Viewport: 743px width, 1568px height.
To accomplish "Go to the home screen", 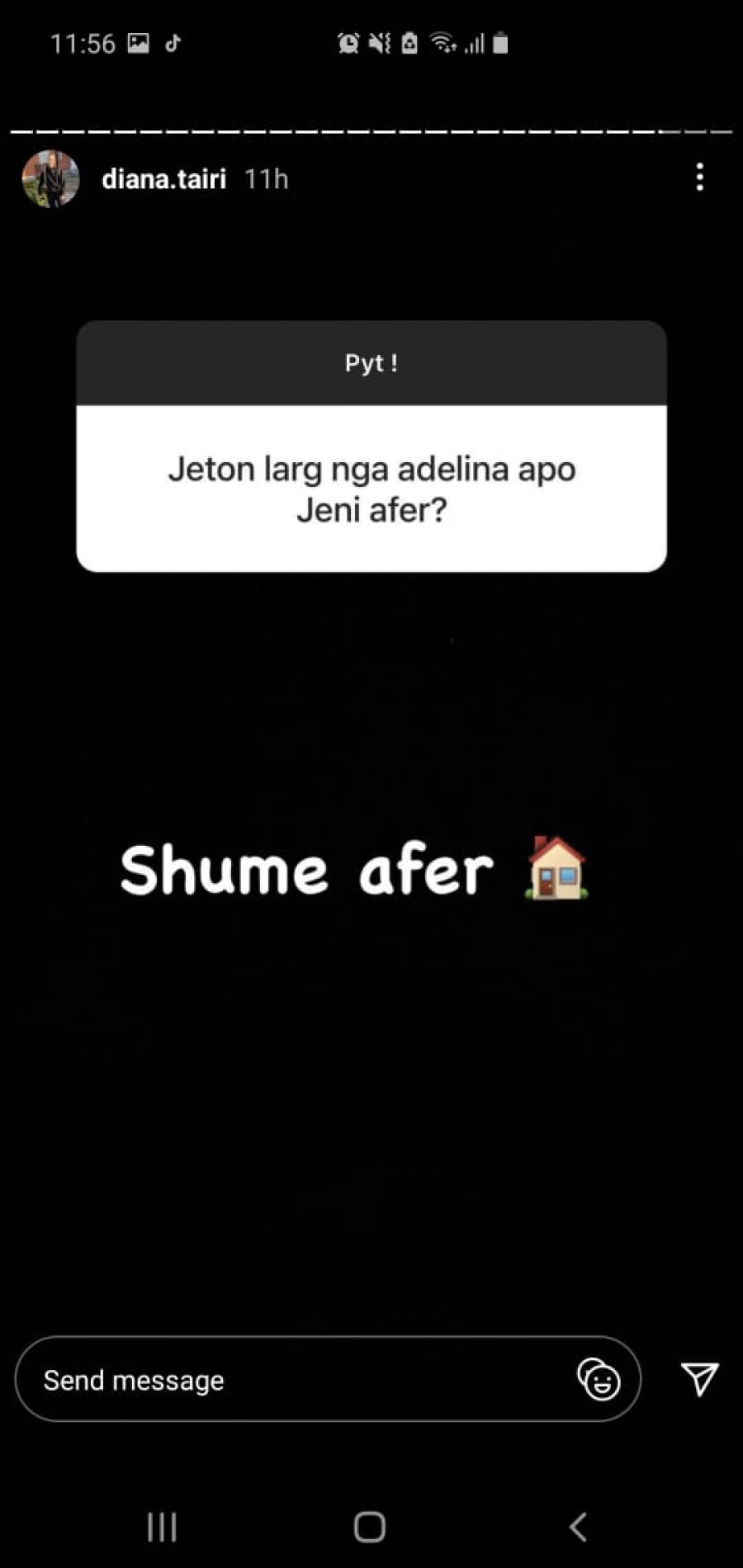I will point(370,1527).
